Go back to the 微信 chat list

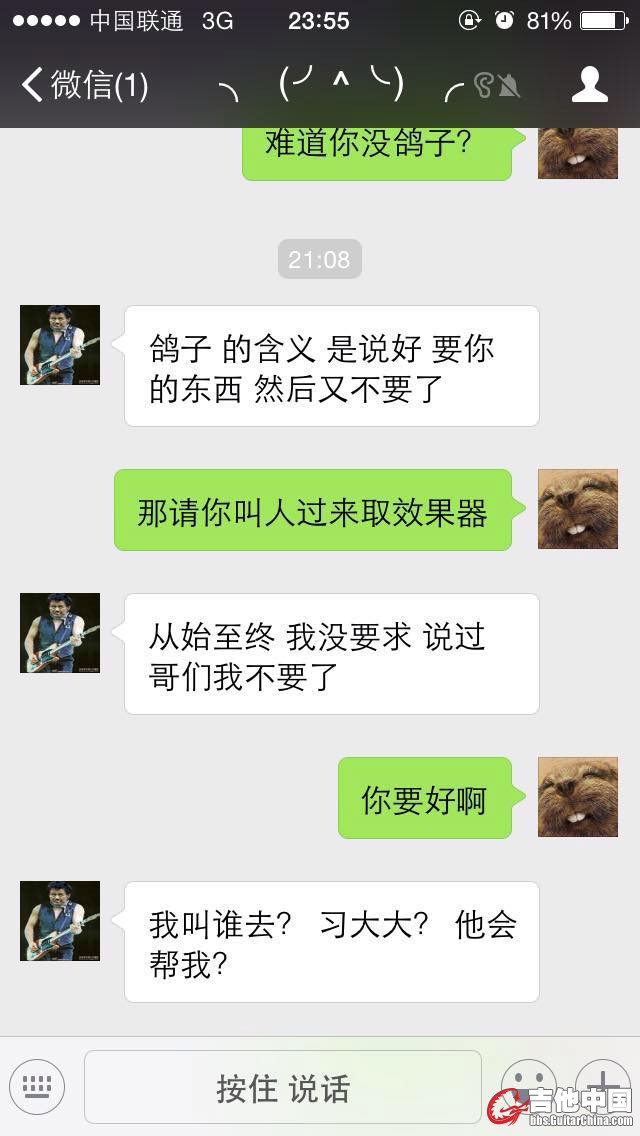[x=85, y=85]
